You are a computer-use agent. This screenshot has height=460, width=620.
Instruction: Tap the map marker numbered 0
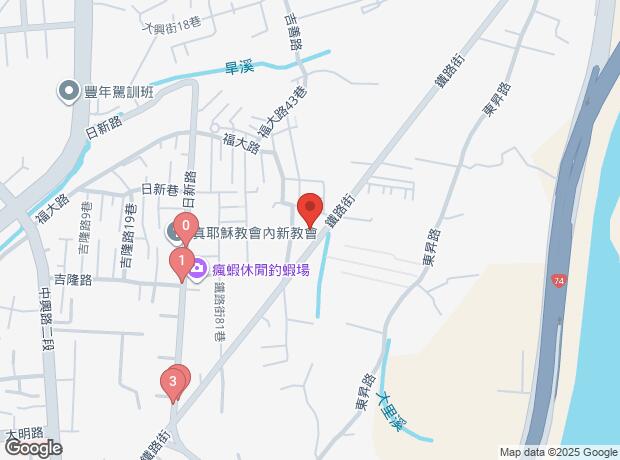click(x=185, y=227)
